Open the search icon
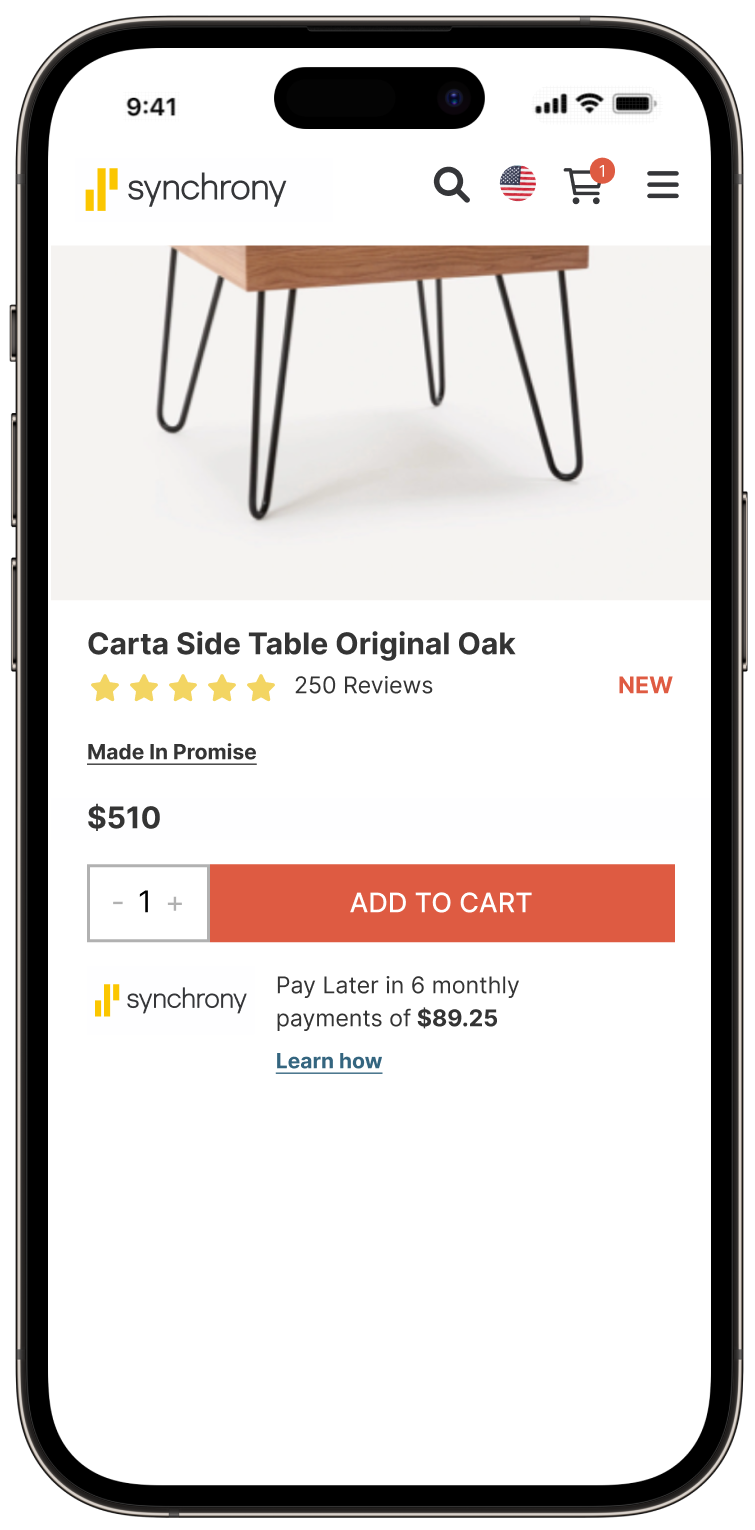 (451, 185)
